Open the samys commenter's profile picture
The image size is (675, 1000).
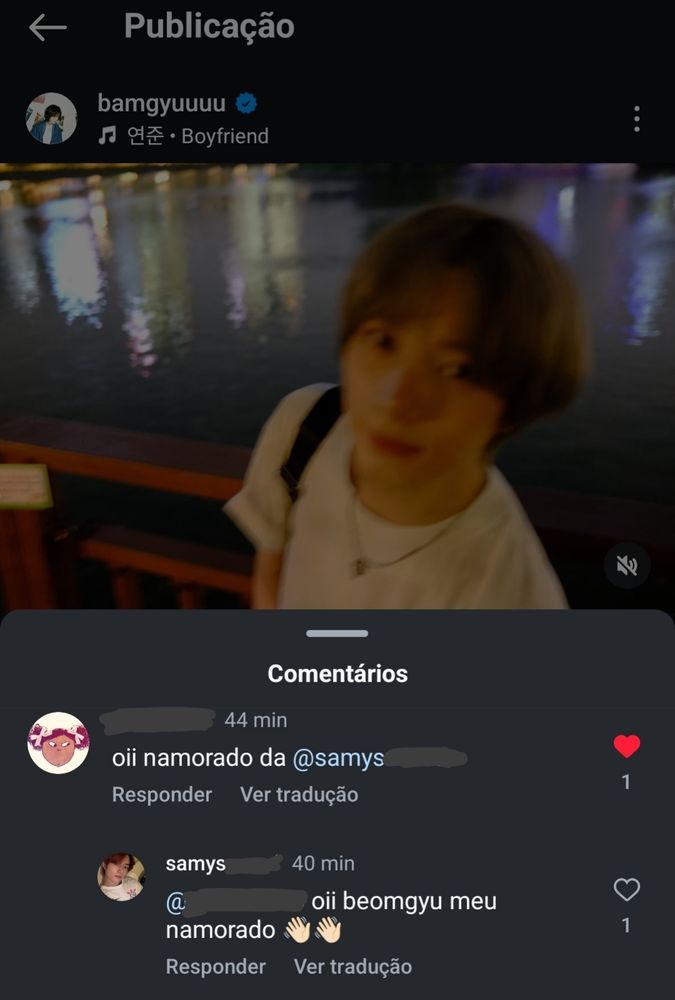coord(121,877)
